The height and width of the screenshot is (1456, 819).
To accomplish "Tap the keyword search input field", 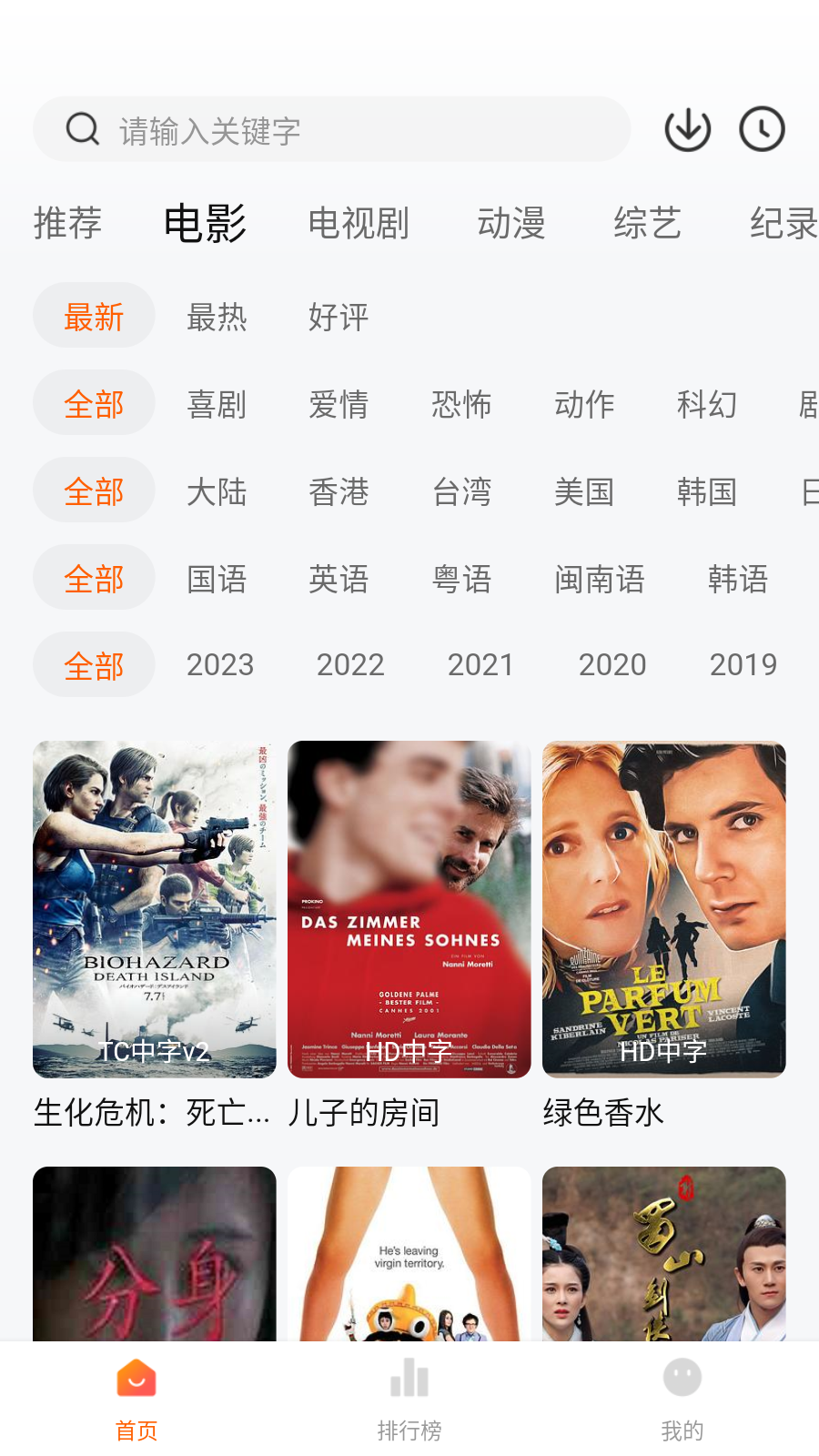I will coord(364,128).
